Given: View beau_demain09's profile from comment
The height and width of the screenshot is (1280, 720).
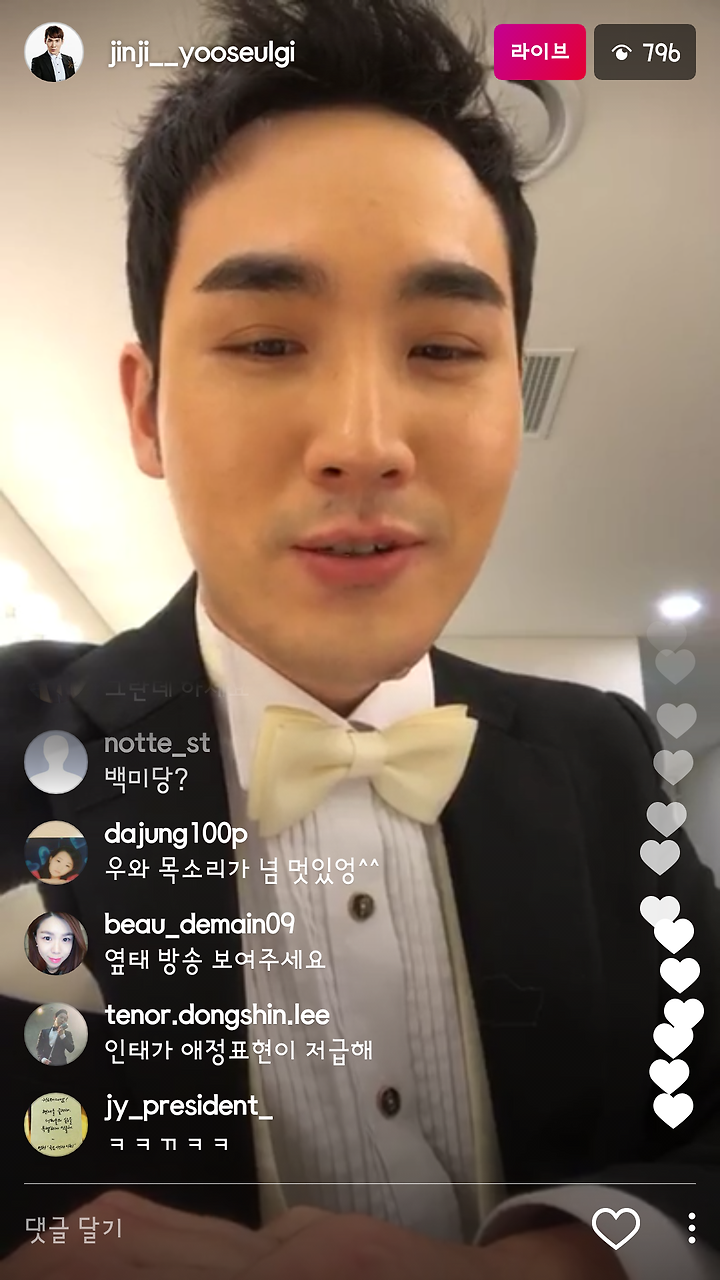Looking at the screenshot, I should [56, 942].
